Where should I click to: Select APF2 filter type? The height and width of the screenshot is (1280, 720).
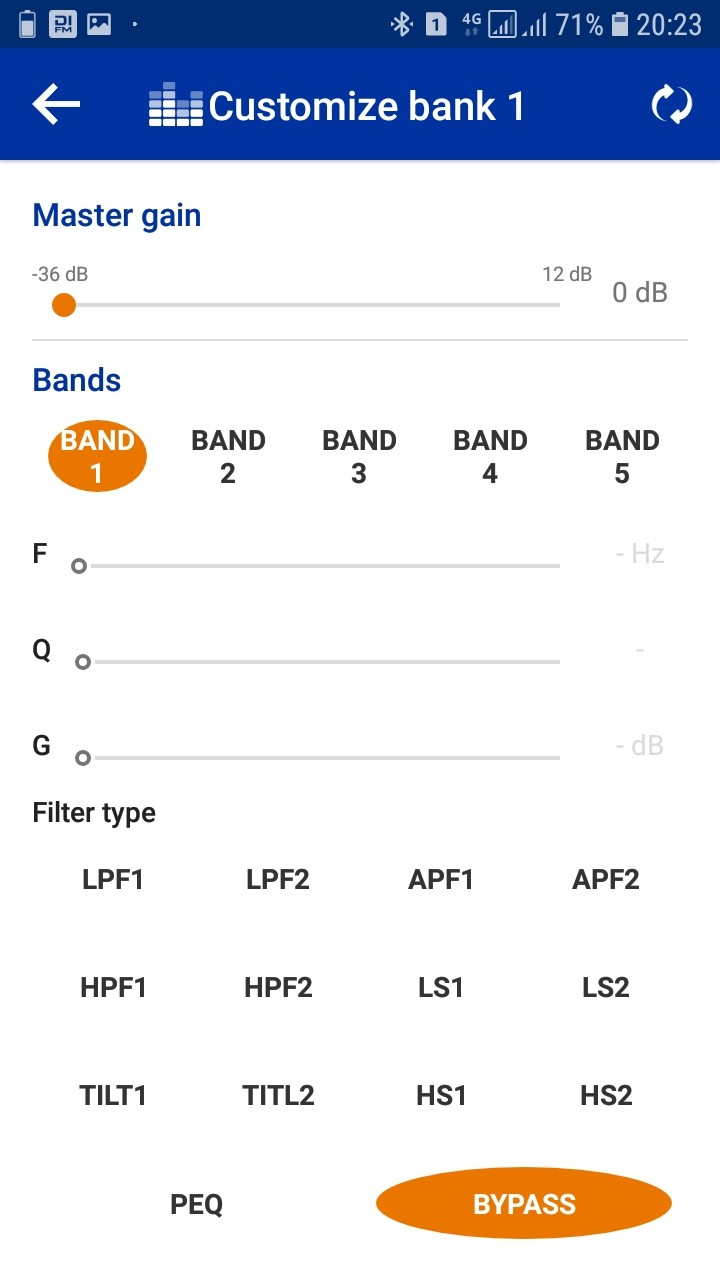coord(606,880)
